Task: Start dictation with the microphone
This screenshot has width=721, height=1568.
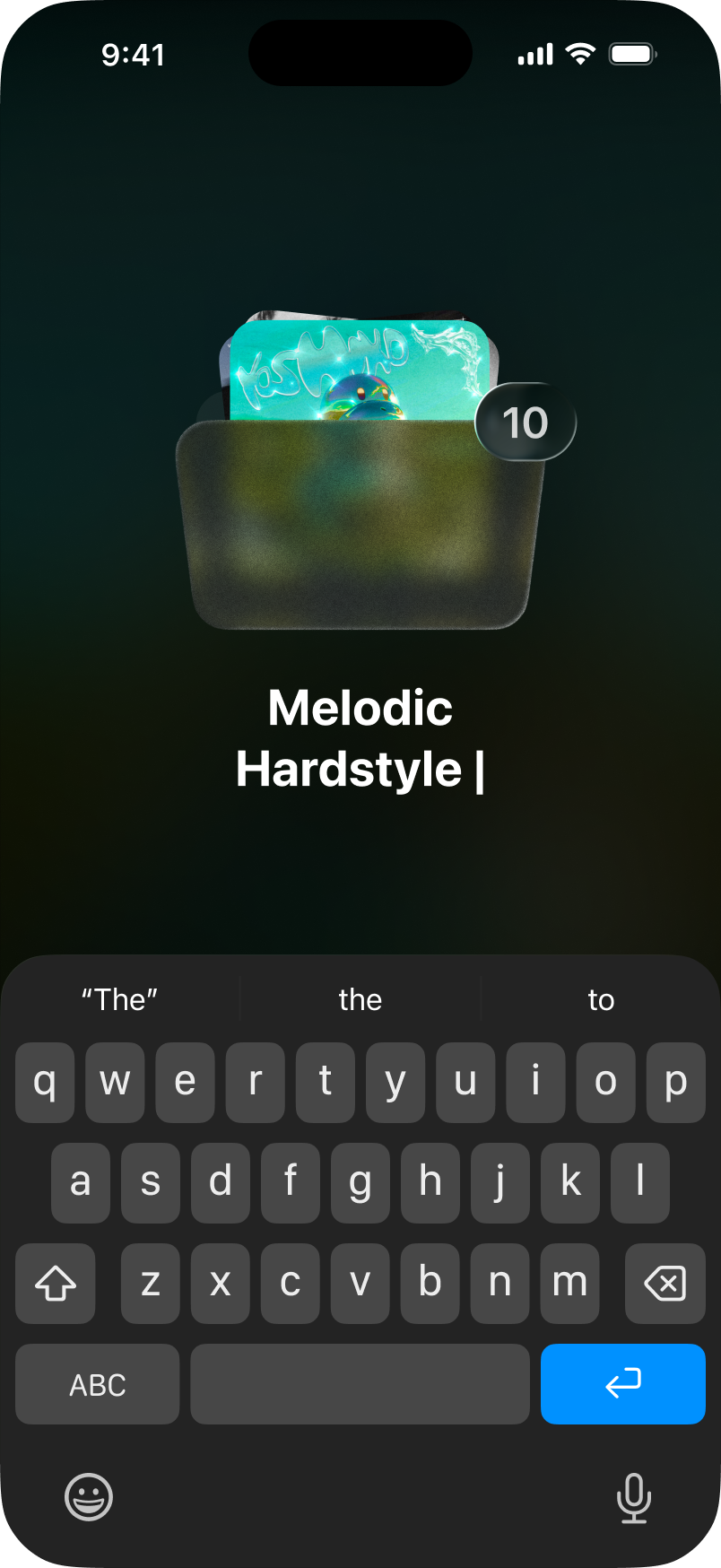Action: coord(633,1496)
